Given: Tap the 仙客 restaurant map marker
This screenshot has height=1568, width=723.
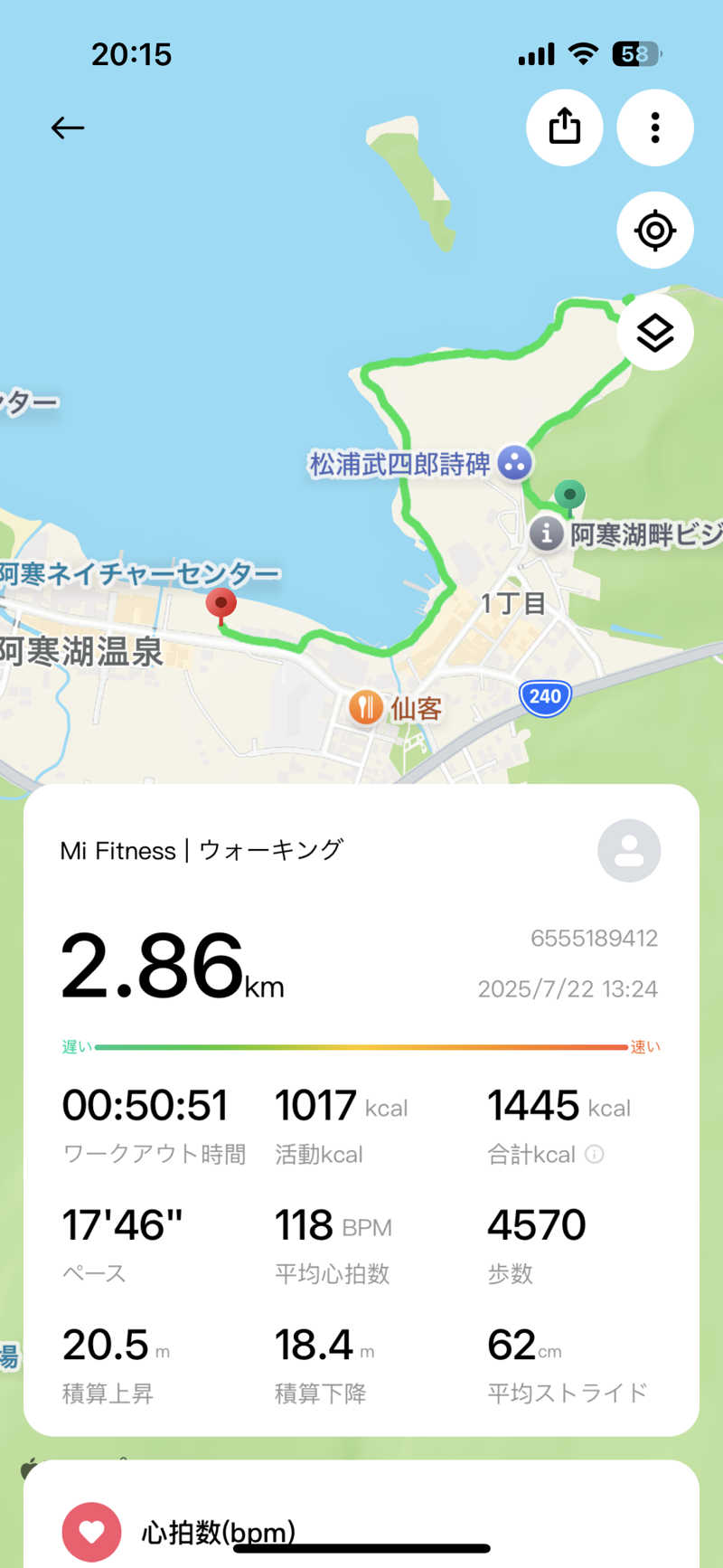Looking at the screenshot, I should 365,707.
